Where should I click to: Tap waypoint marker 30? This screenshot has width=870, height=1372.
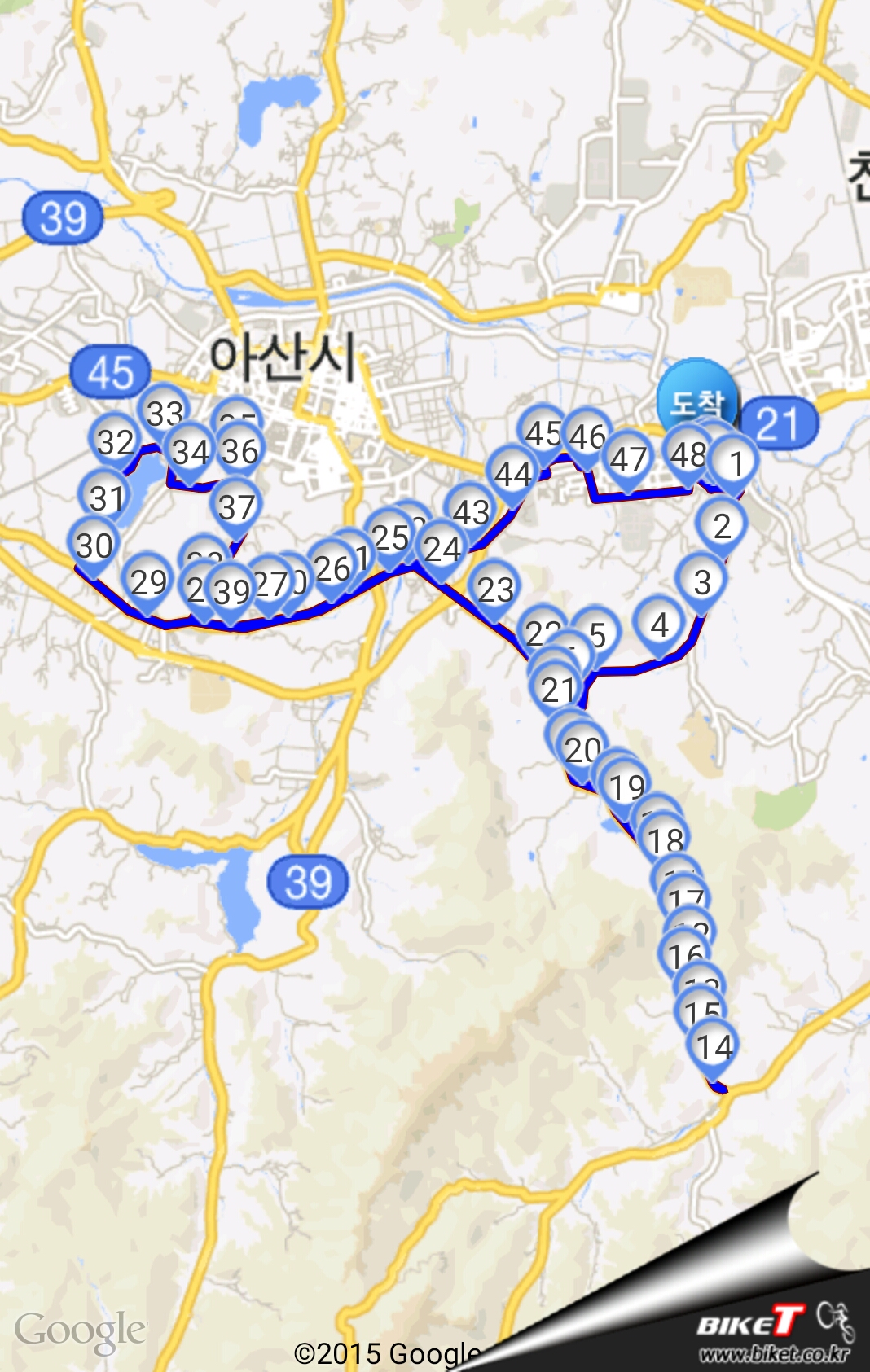click(94, 545)
